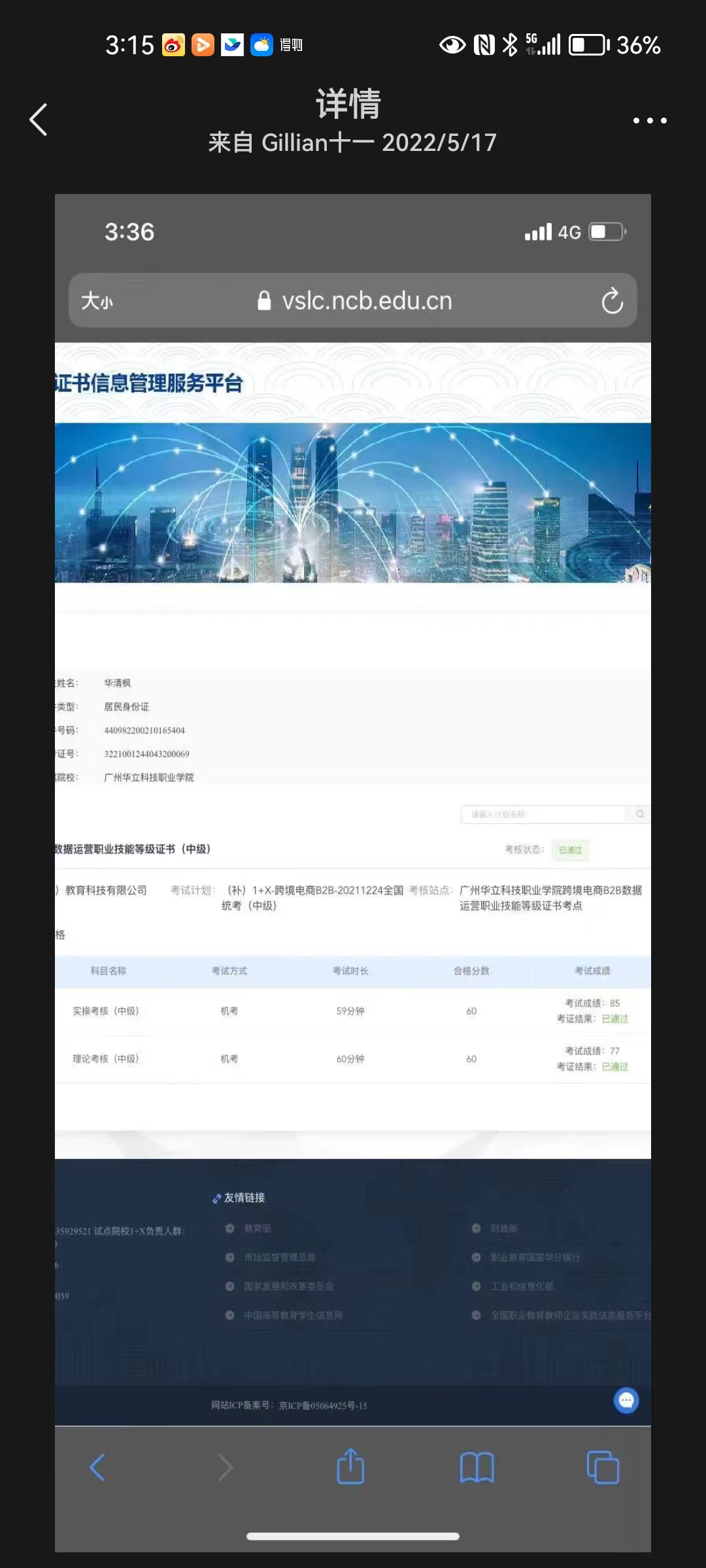Open the three-dot overflow menu

[x=650, y=120]
